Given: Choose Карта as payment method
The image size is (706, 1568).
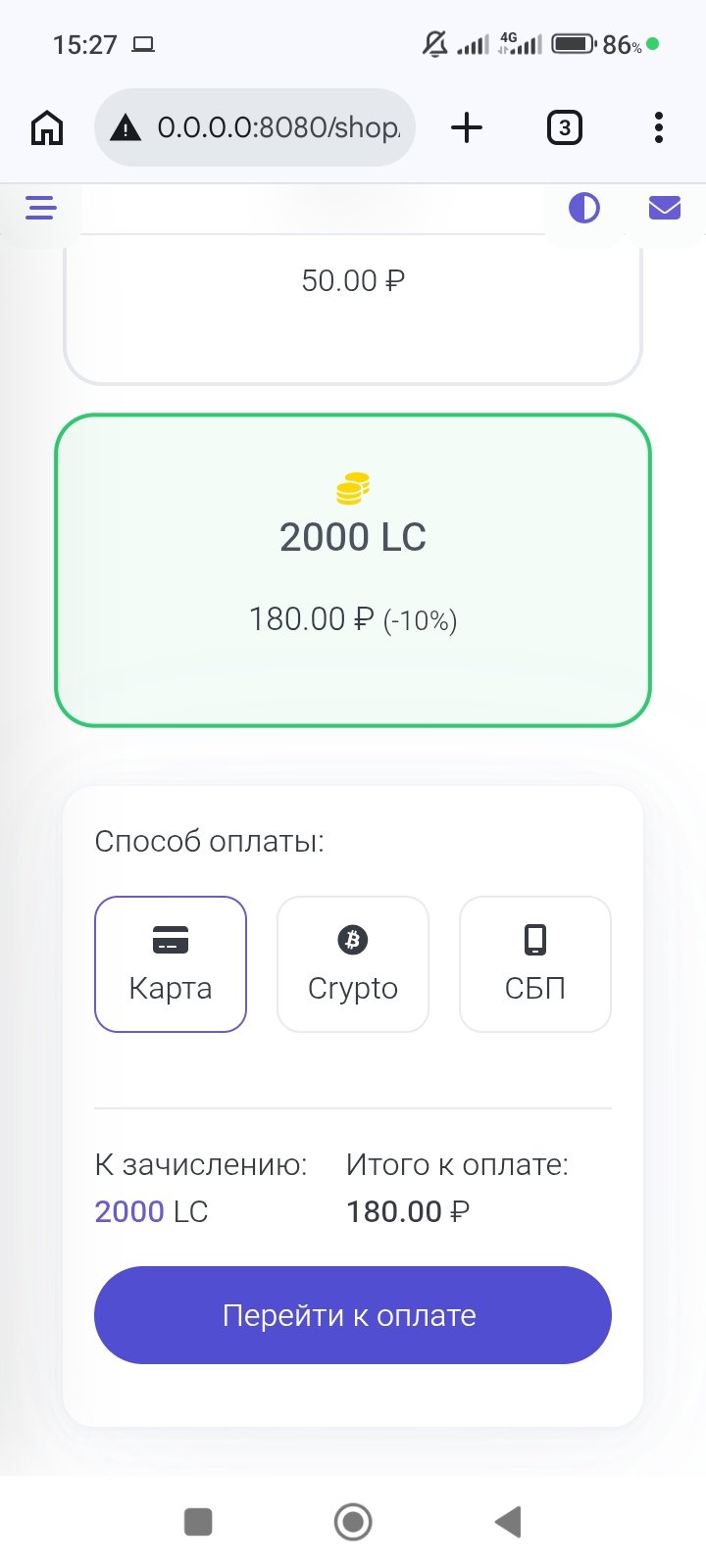Looking at the screenshot, I should pyautogui.click(x=171, y=964).
